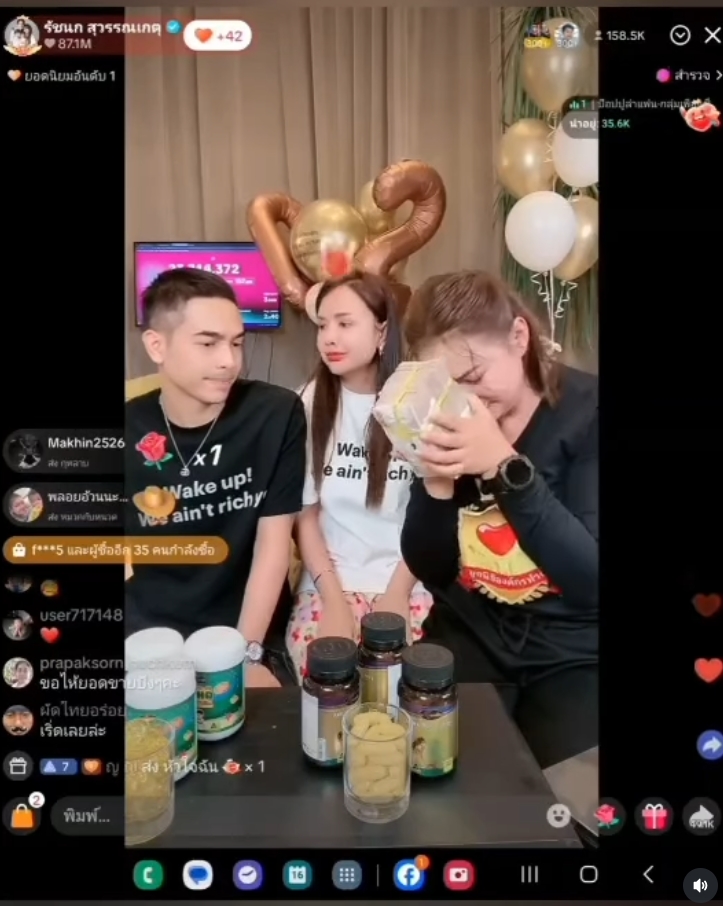723x906 pixels.
Task: Close the live stream
Action: click(712, 35)
